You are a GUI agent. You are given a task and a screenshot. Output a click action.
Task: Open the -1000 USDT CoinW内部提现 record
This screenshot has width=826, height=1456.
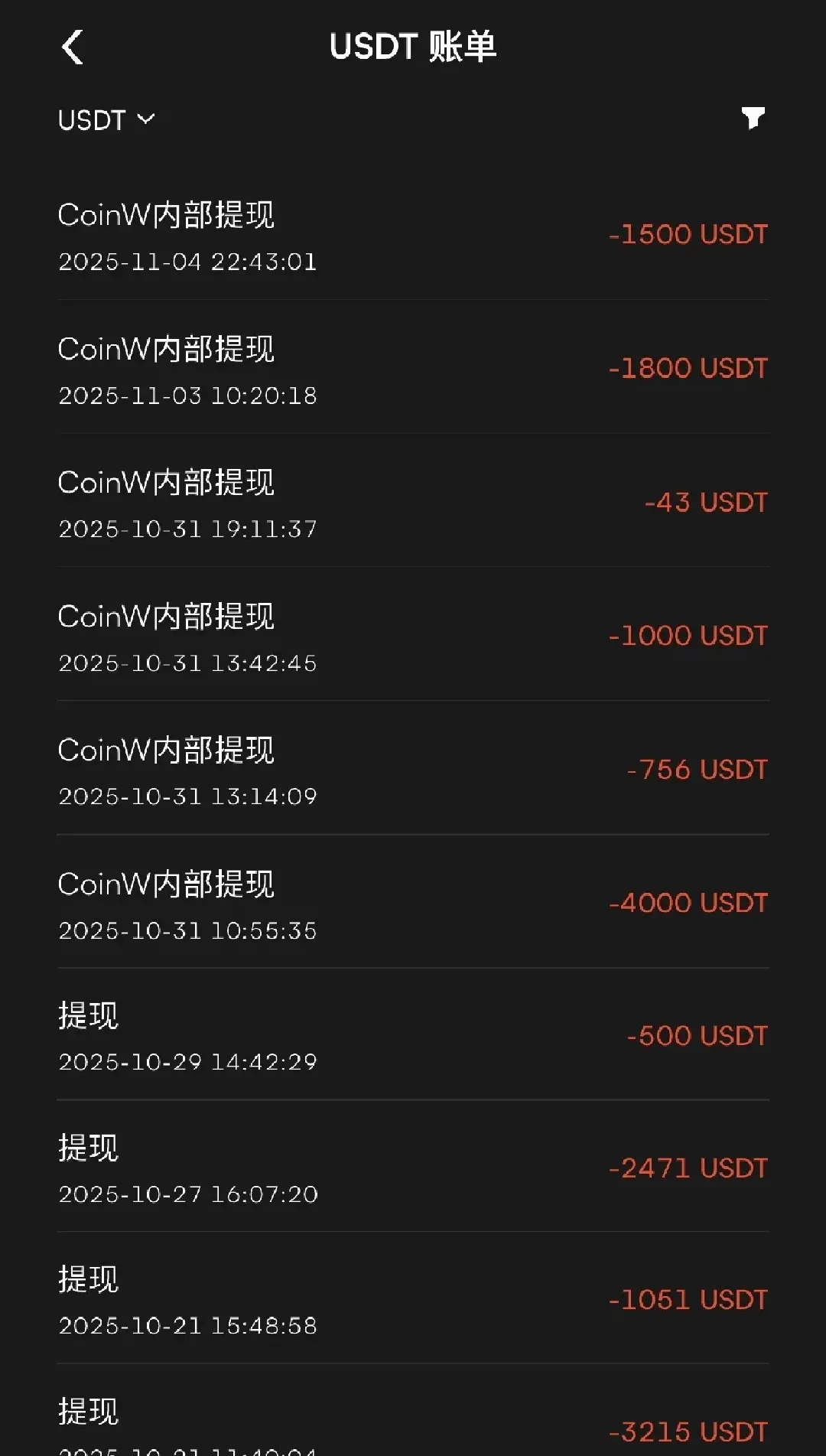(x=413, y=637)
